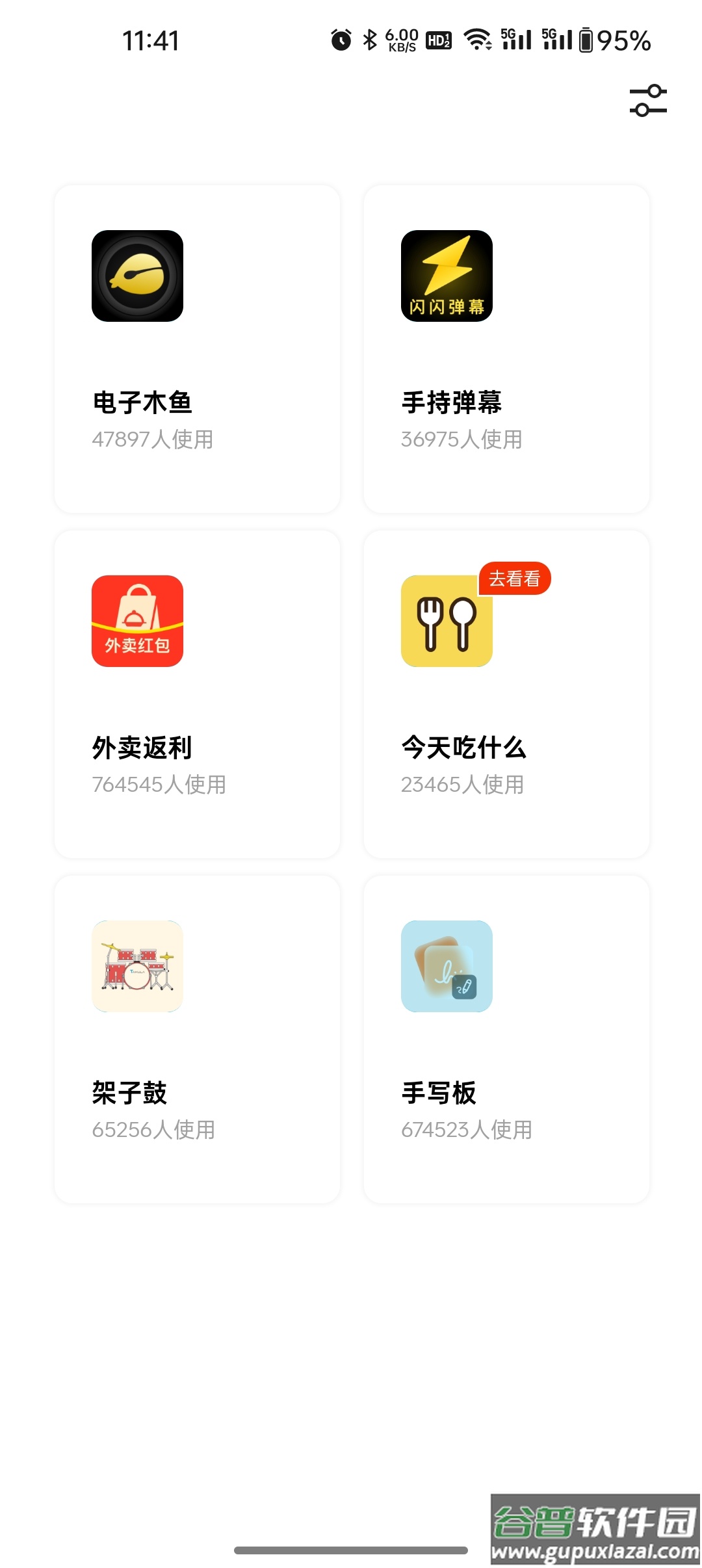
Task: Tap the alarm clock icon in status bar
Action: pos(341,40)
